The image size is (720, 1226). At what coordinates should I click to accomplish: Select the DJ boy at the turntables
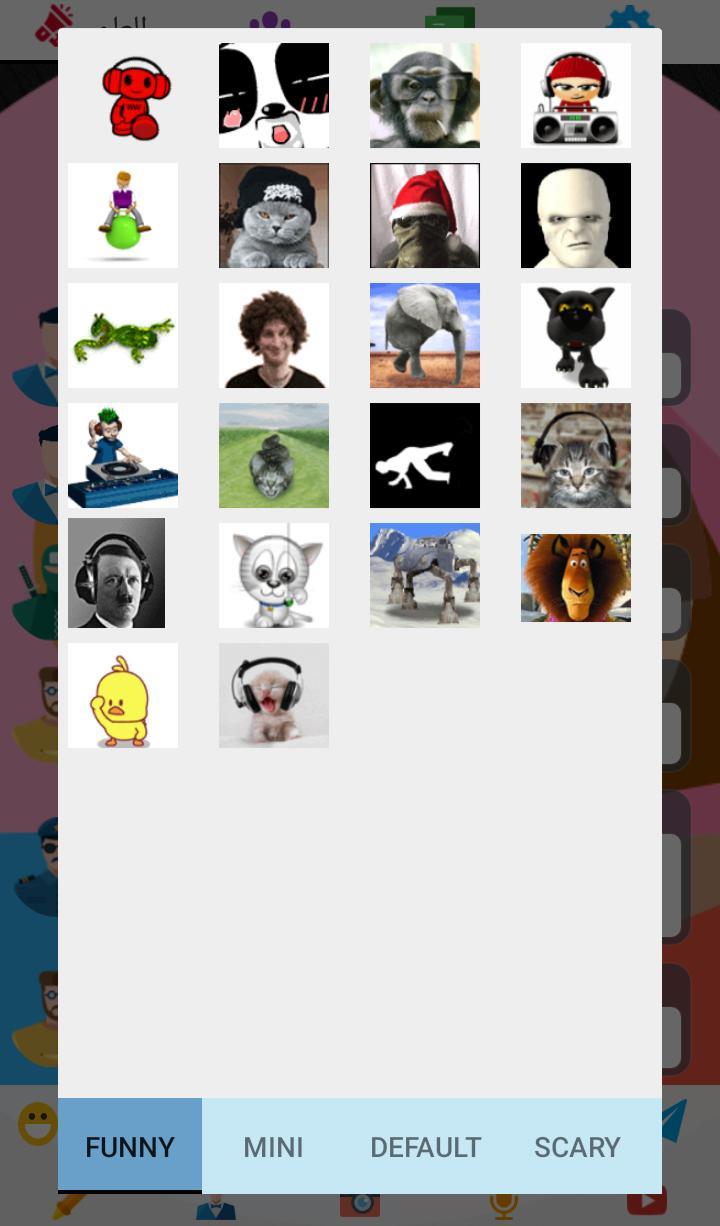[122, 455]
